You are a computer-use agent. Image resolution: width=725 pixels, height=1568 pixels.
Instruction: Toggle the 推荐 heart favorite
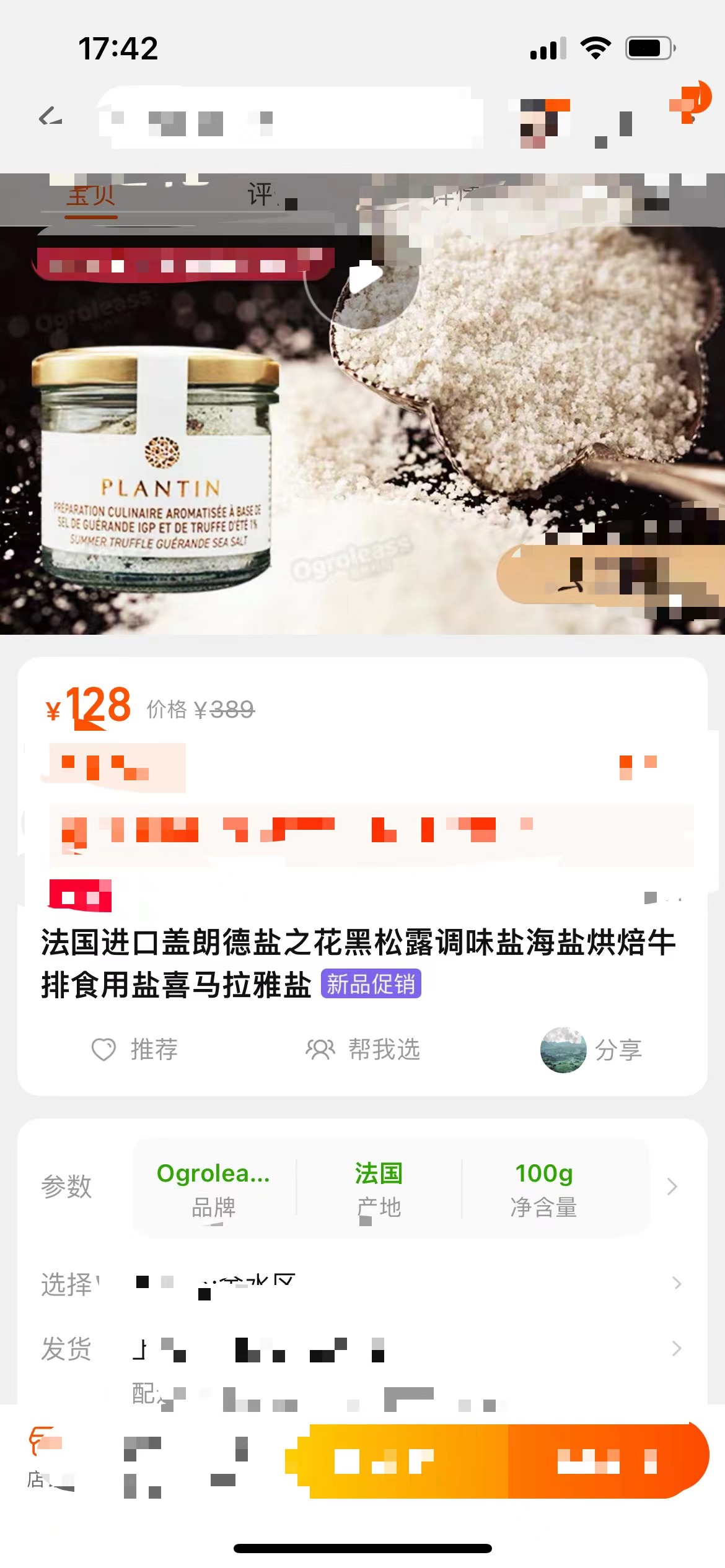pos(103,1049)
